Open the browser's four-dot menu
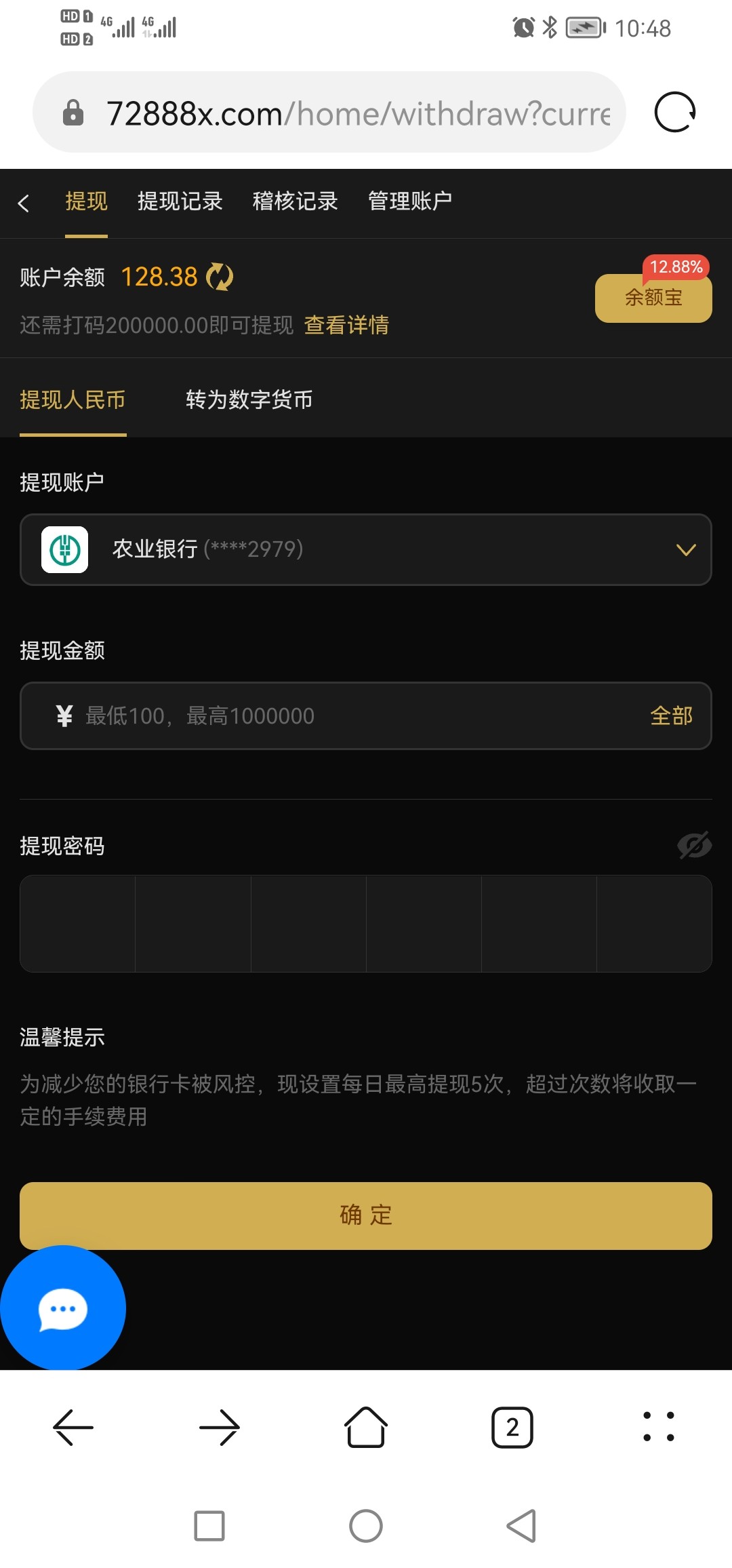The image size is (732, 1568). point(658,1427)
